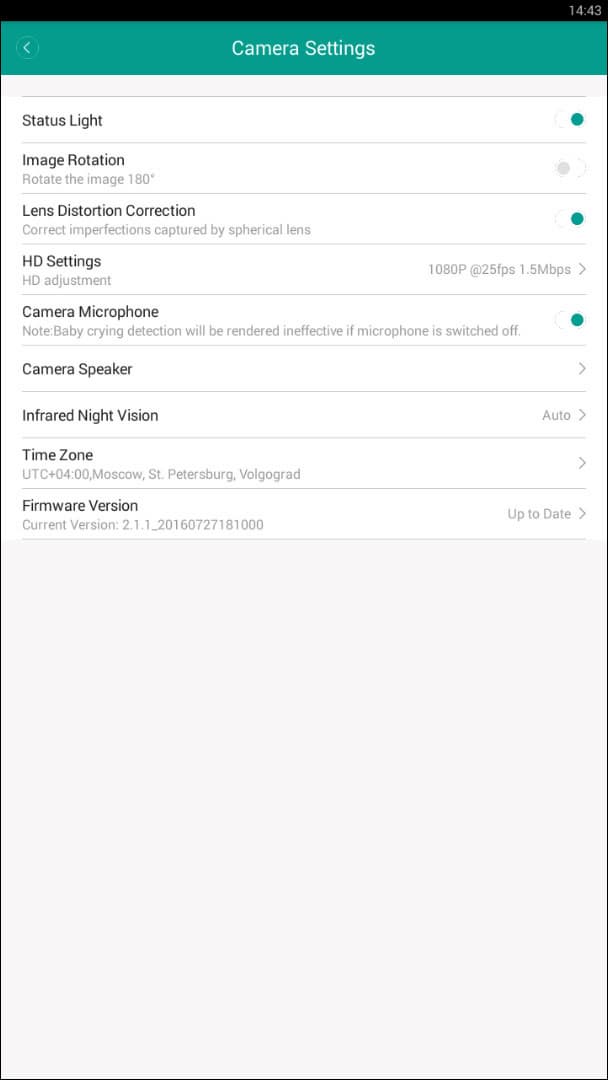608x1080 pixels.
Task: Switch off the Camera Microphone
Action: pos(570,320)
